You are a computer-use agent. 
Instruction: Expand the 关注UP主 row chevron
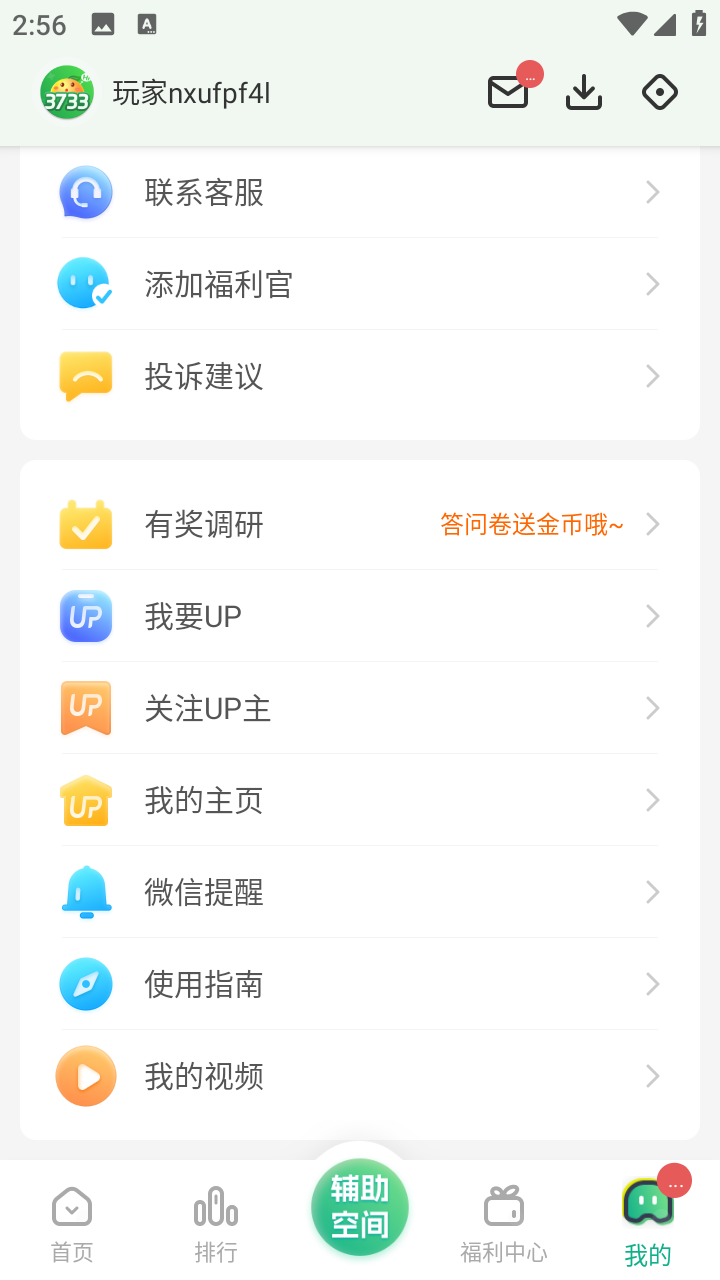point(652,708)
